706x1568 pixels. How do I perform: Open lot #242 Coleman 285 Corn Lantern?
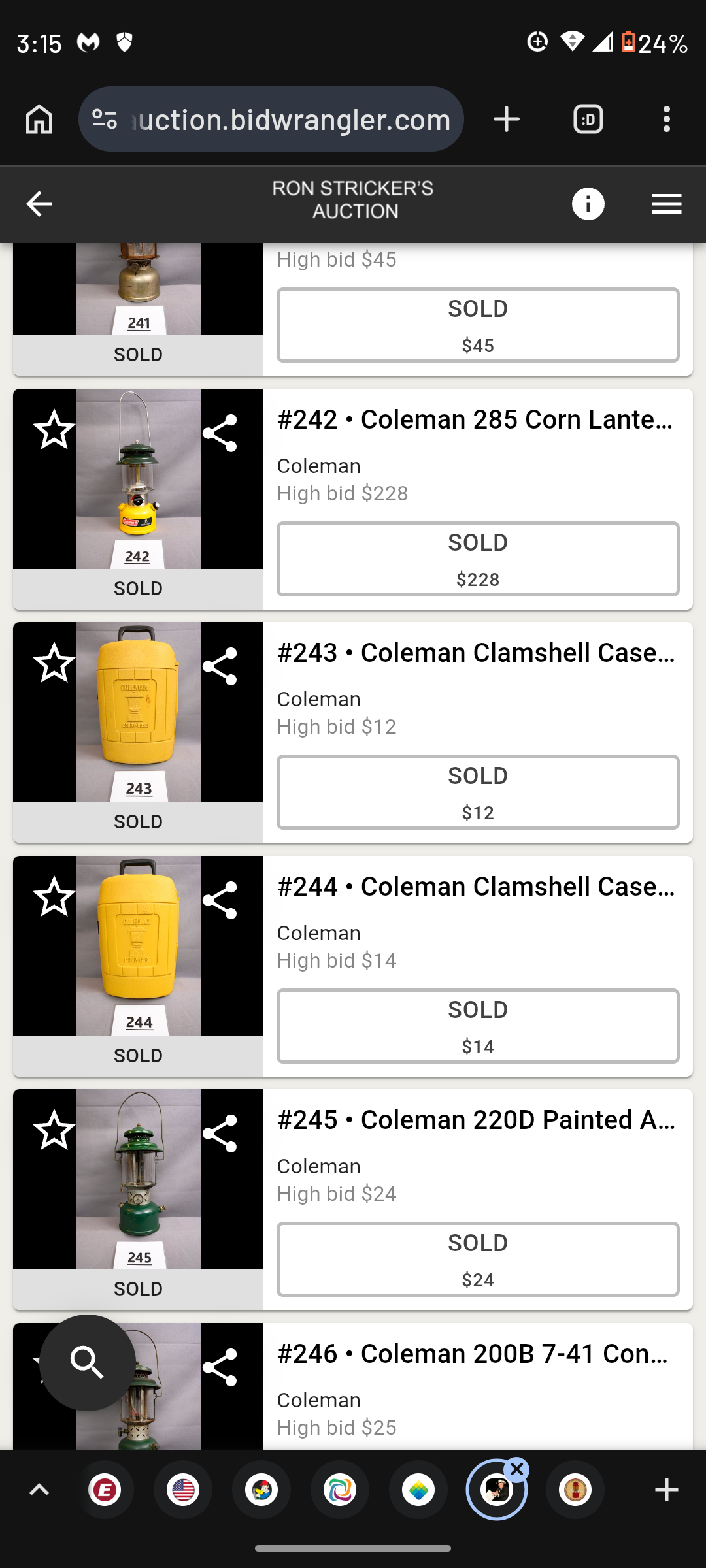click(x=475, y=420)
